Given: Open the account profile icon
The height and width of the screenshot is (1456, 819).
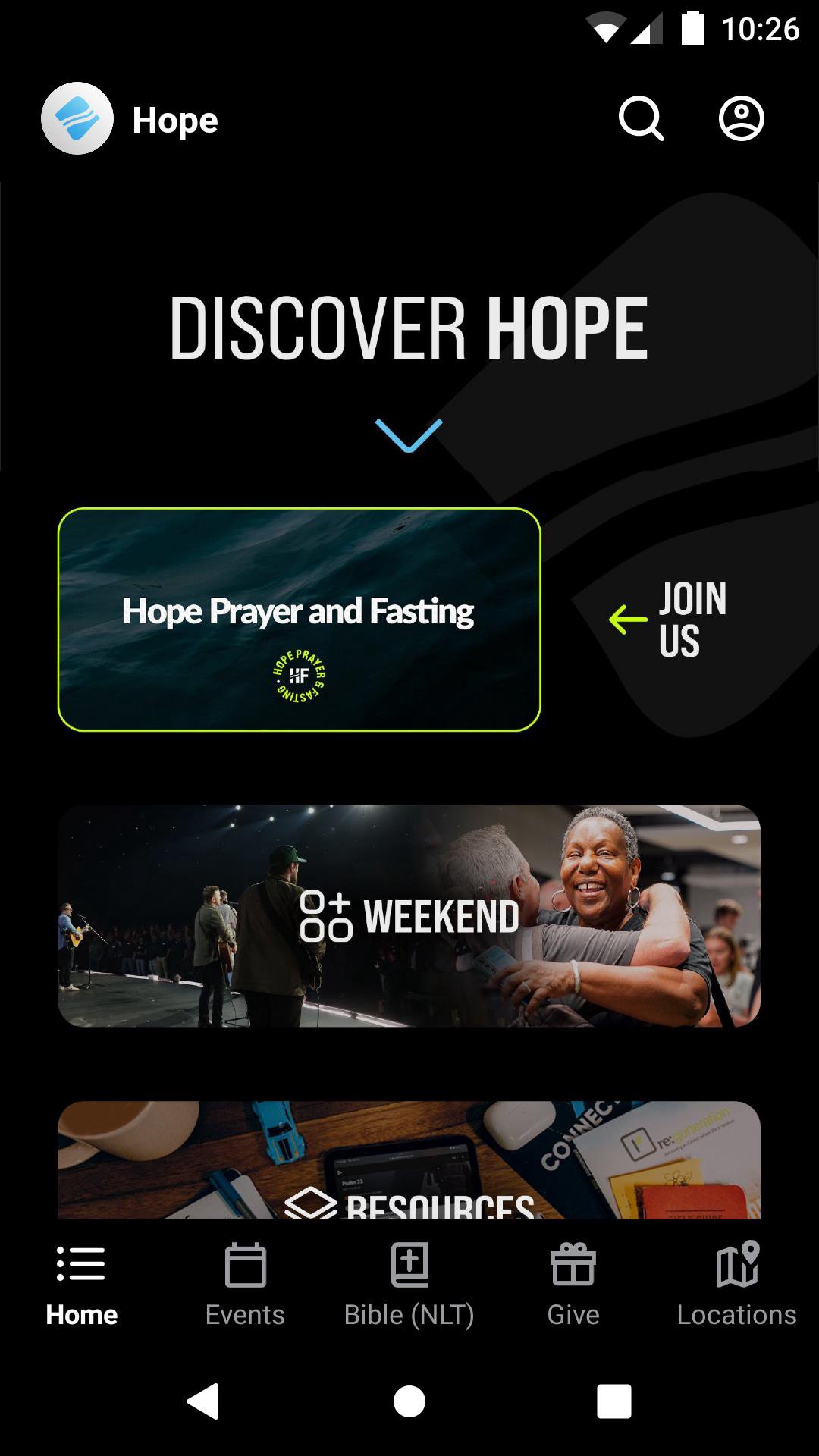Looking at the screenshot, I should pyautogui.click(x=741, y=119).
